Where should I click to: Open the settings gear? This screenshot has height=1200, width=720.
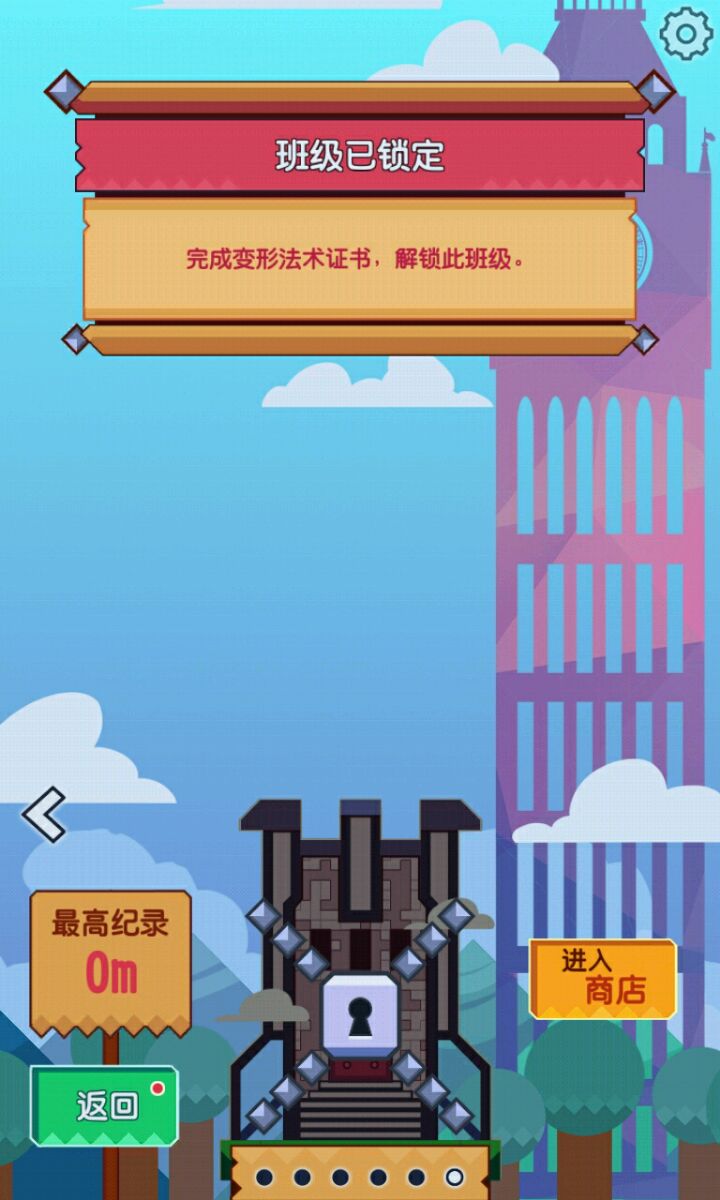(x=686, y=34)
